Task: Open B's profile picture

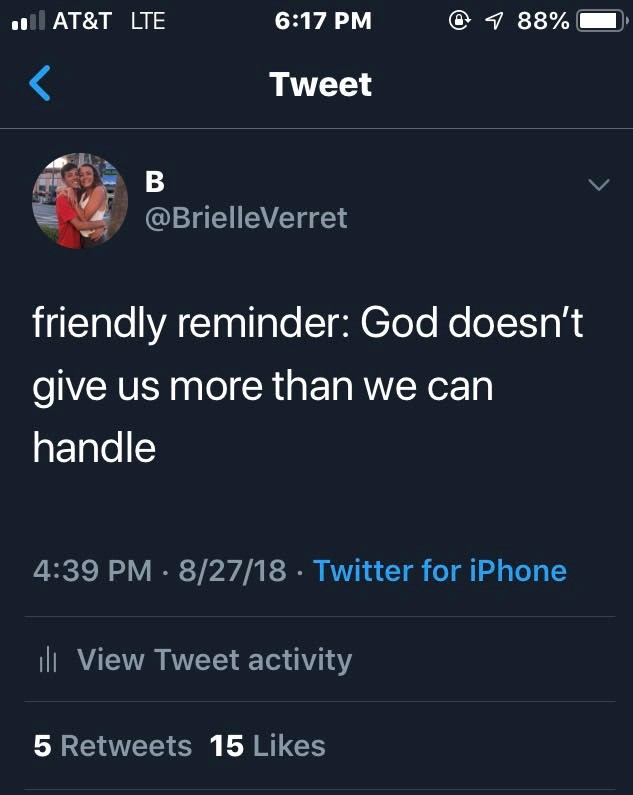Action: (80, 200)
